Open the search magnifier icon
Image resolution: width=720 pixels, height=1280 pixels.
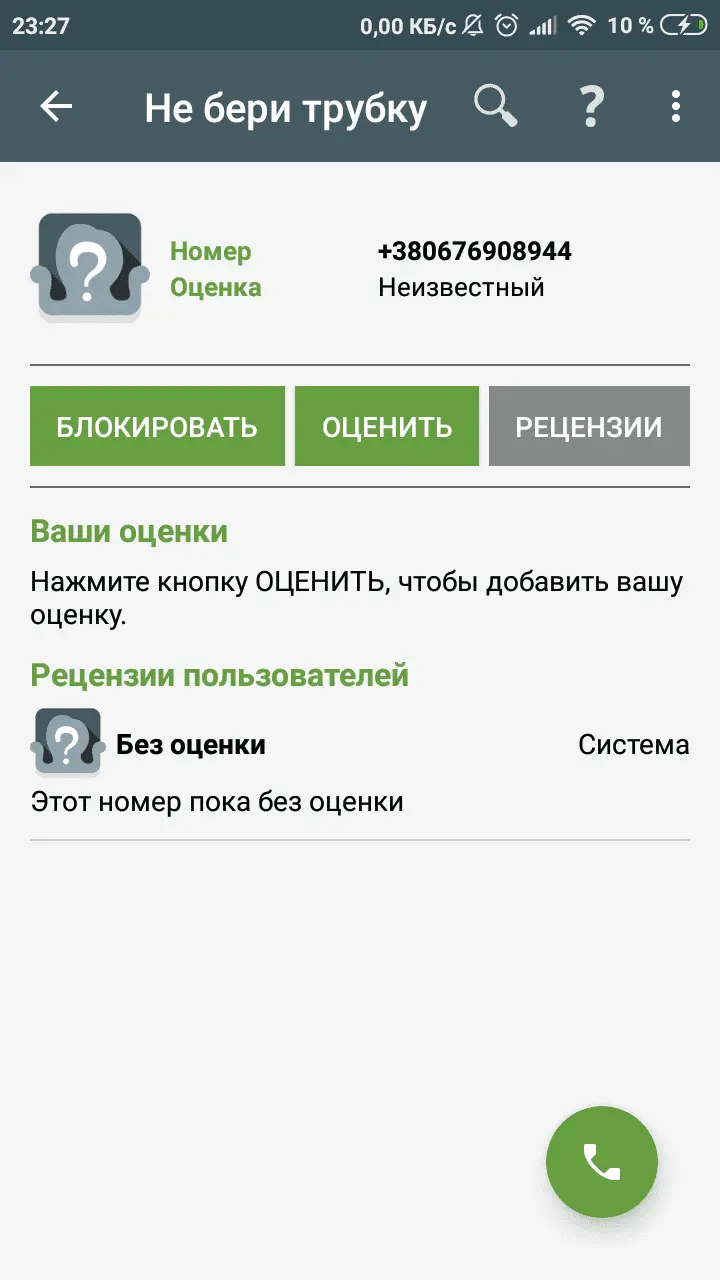tap(495, 106)
